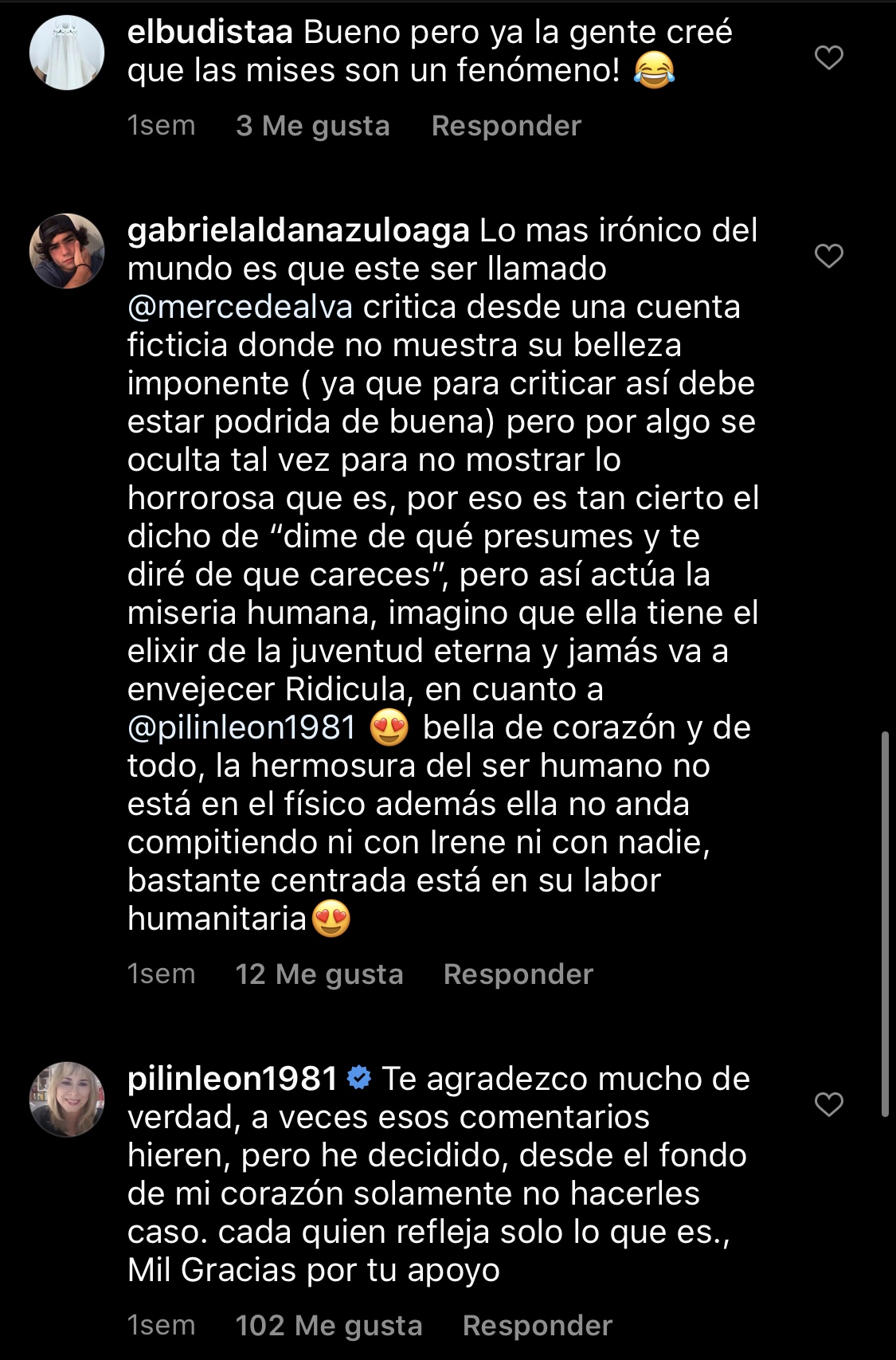Like elbudistaa's comment
The image size is (896, 1360).
[828, 57]
